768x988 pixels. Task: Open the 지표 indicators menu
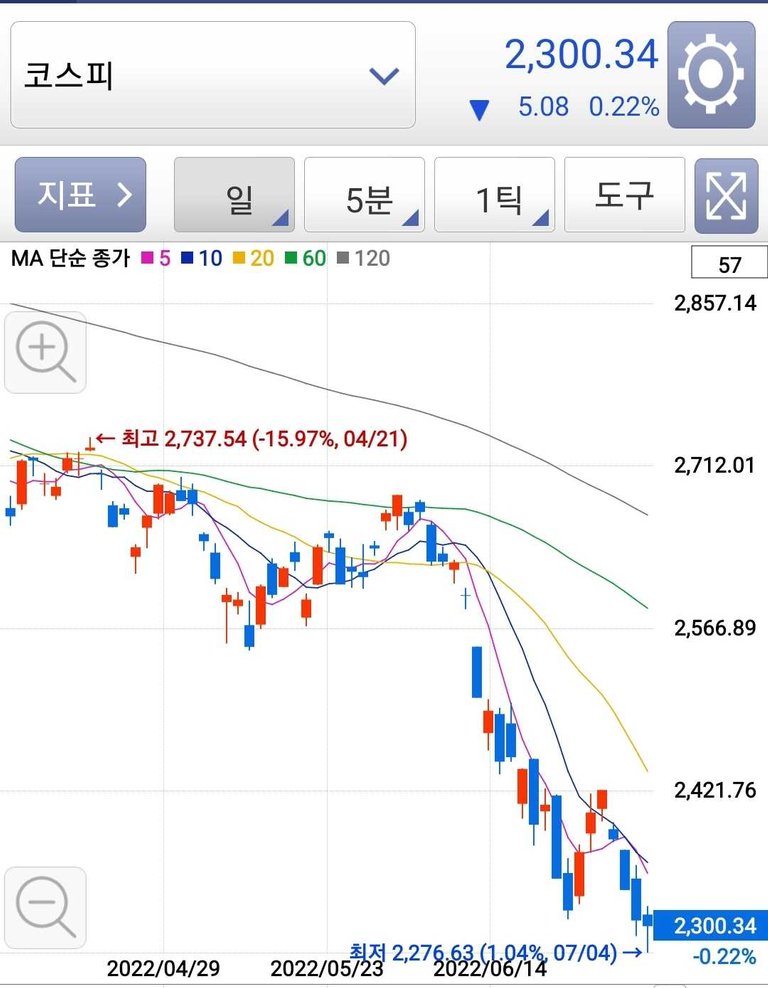pyautogui.click(x=80, y=195)
